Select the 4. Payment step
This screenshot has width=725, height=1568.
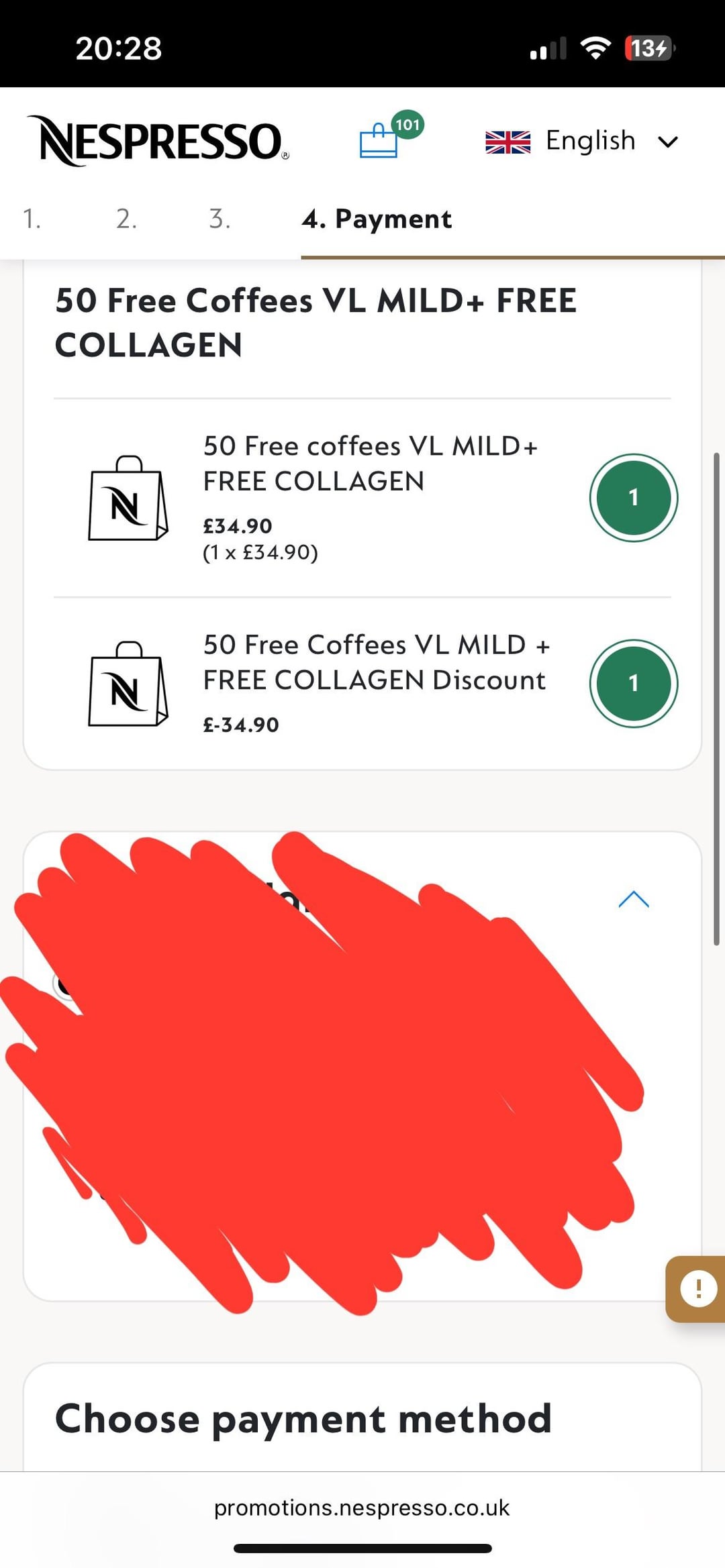377,219
